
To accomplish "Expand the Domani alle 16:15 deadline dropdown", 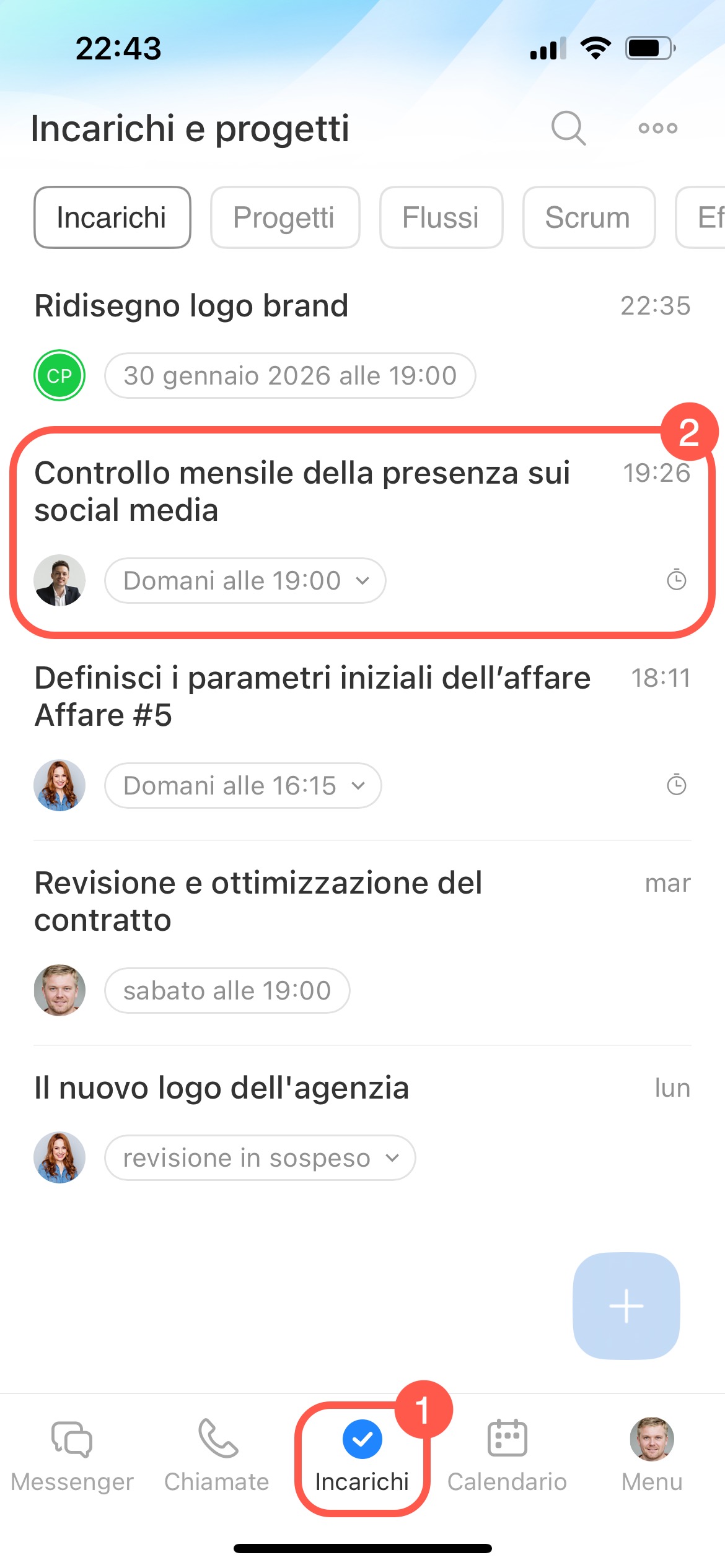I will click(243, 786).
